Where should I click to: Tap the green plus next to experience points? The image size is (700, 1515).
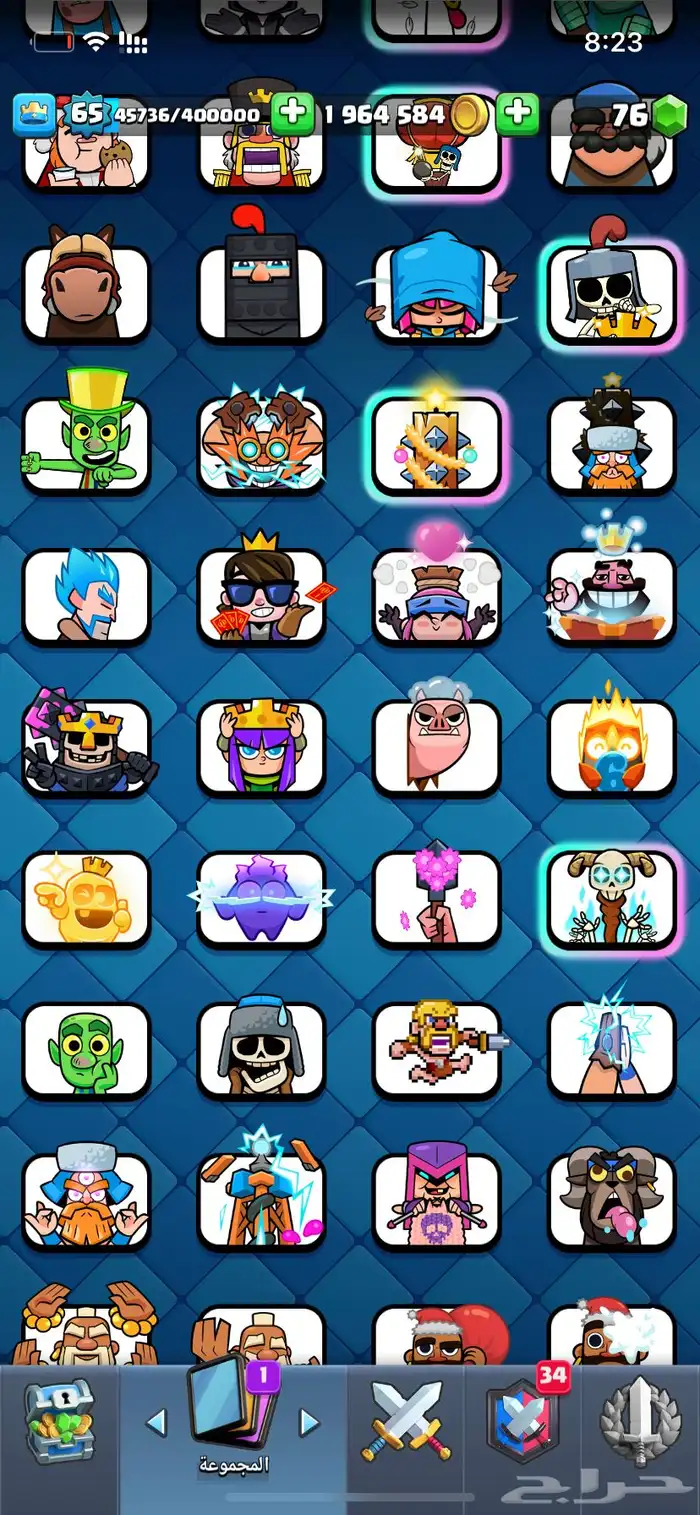click(292, 113)
